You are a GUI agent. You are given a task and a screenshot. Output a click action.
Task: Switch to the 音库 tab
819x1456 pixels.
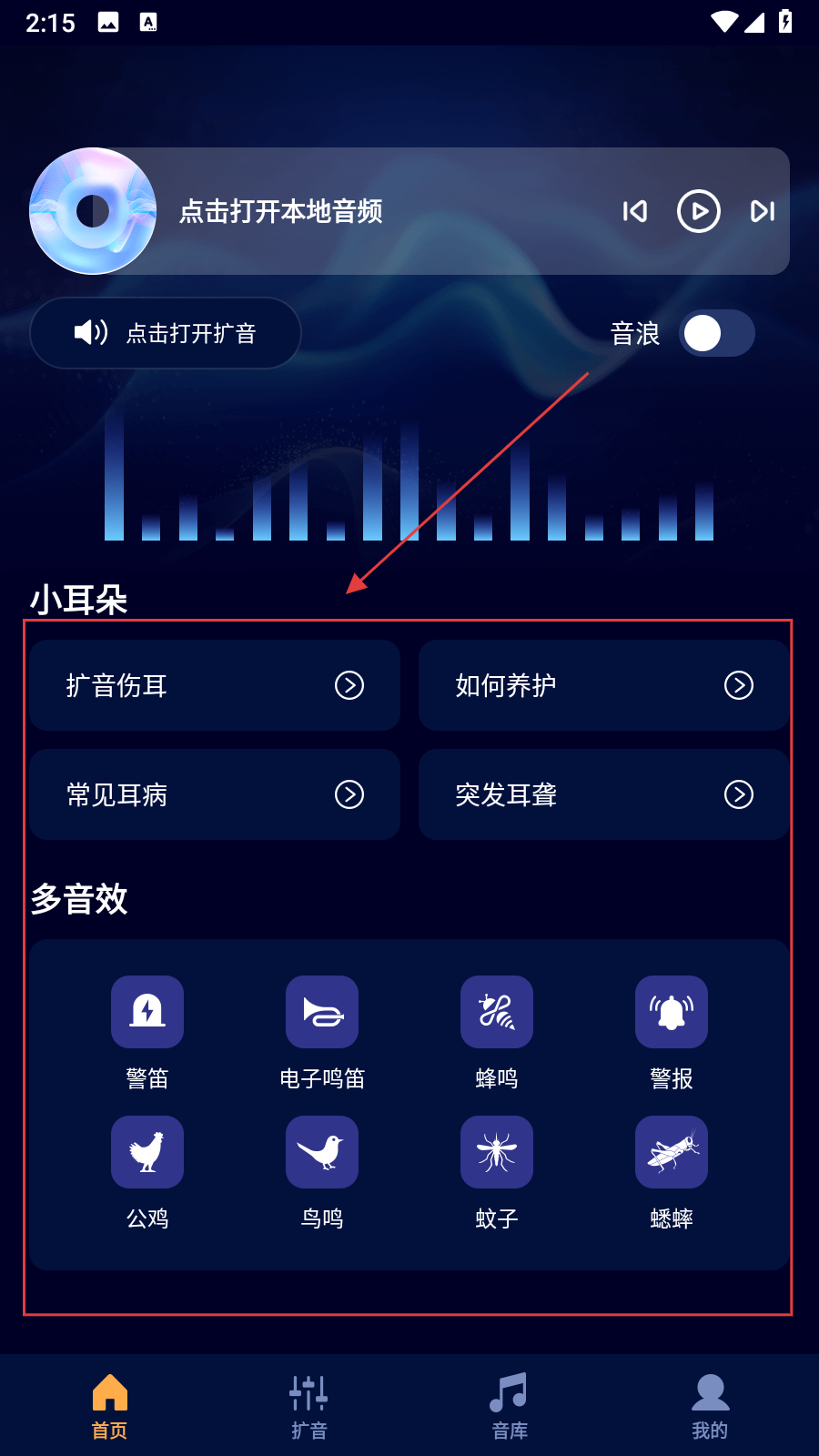[509, 1405]
